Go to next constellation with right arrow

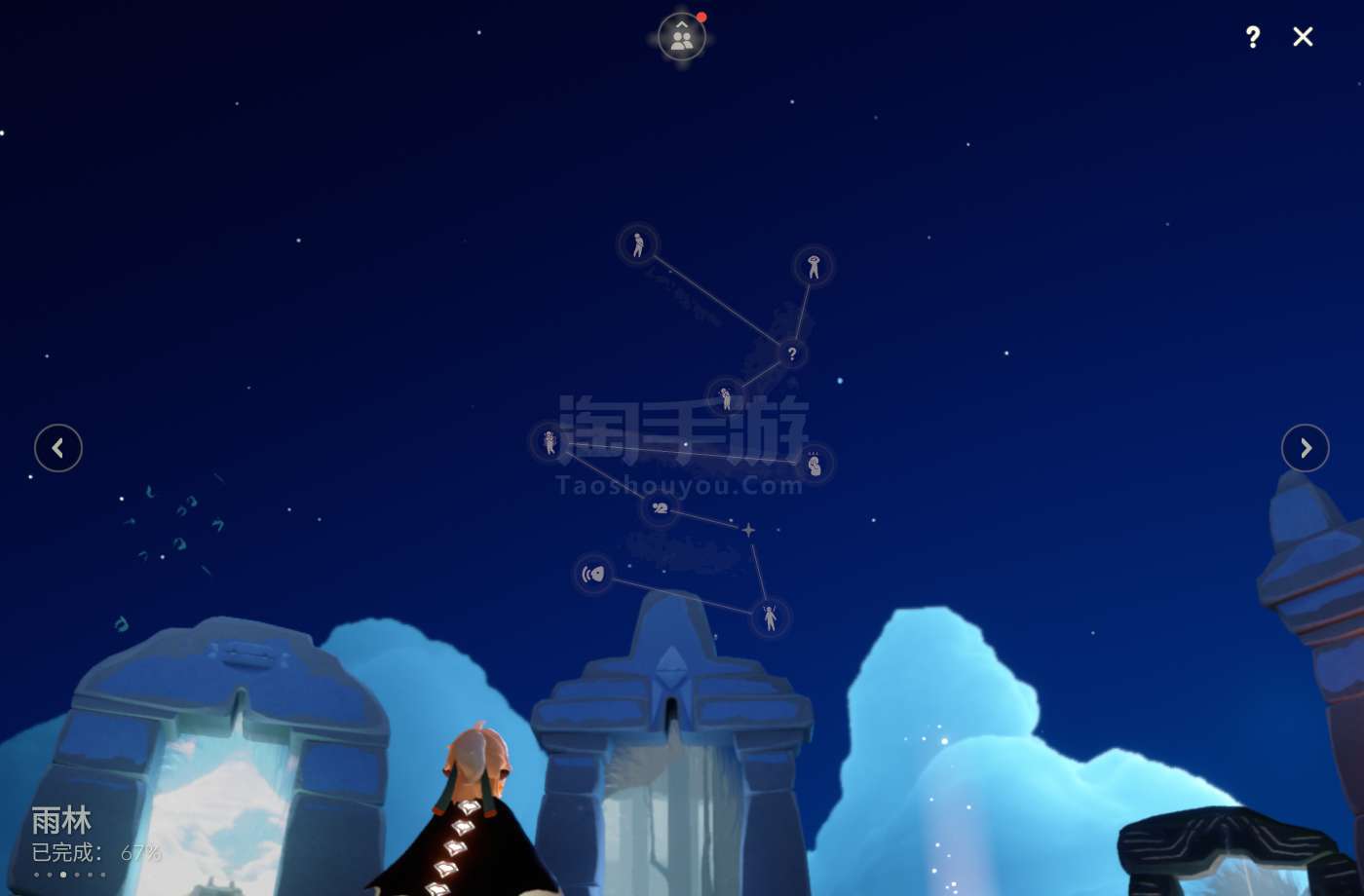point(1306,448)
